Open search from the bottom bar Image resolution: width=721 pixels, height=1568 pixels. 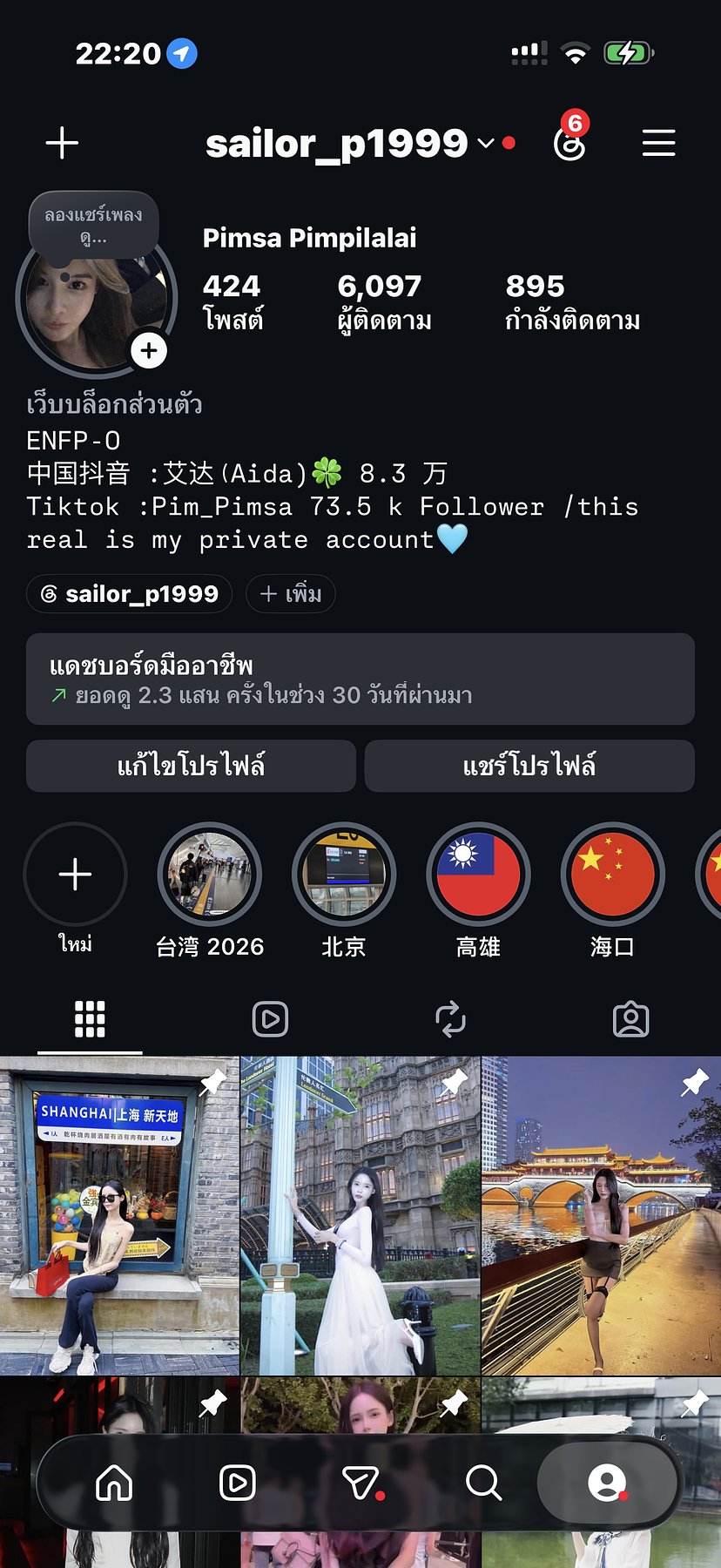click(483, 1483)
